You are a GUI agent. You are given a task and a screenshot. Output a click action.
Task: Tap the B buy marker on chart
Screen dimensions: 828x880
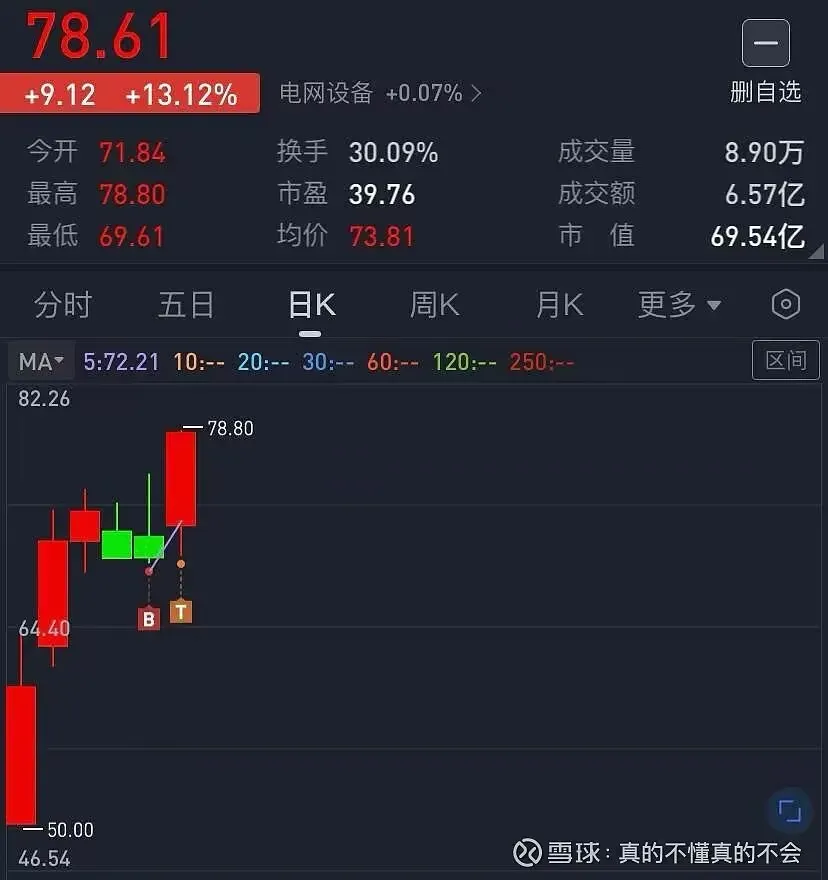(x=149, y=619)
